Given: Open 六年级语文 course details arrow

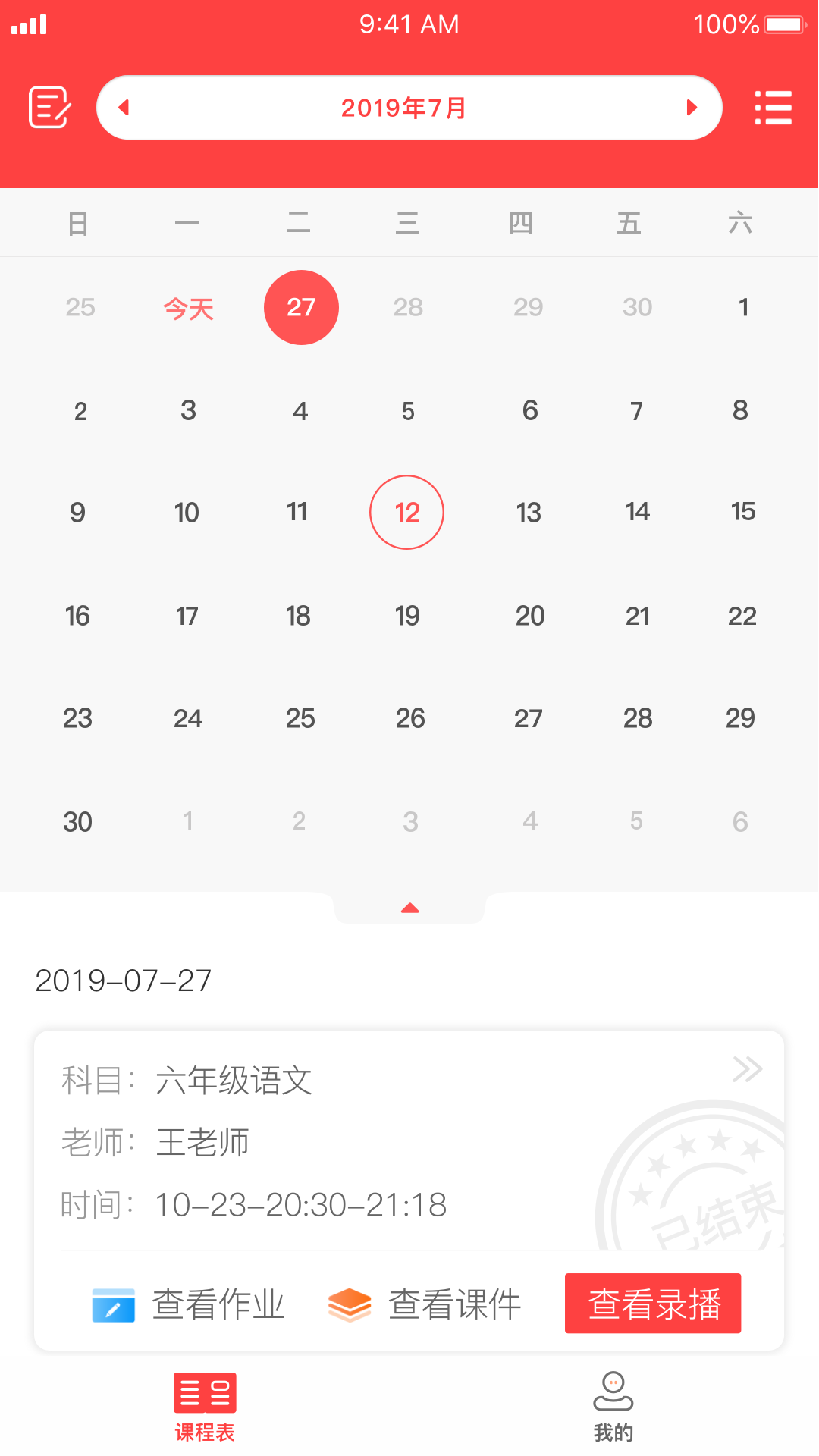Looking at the screenshot, I should pos(747,1069).
